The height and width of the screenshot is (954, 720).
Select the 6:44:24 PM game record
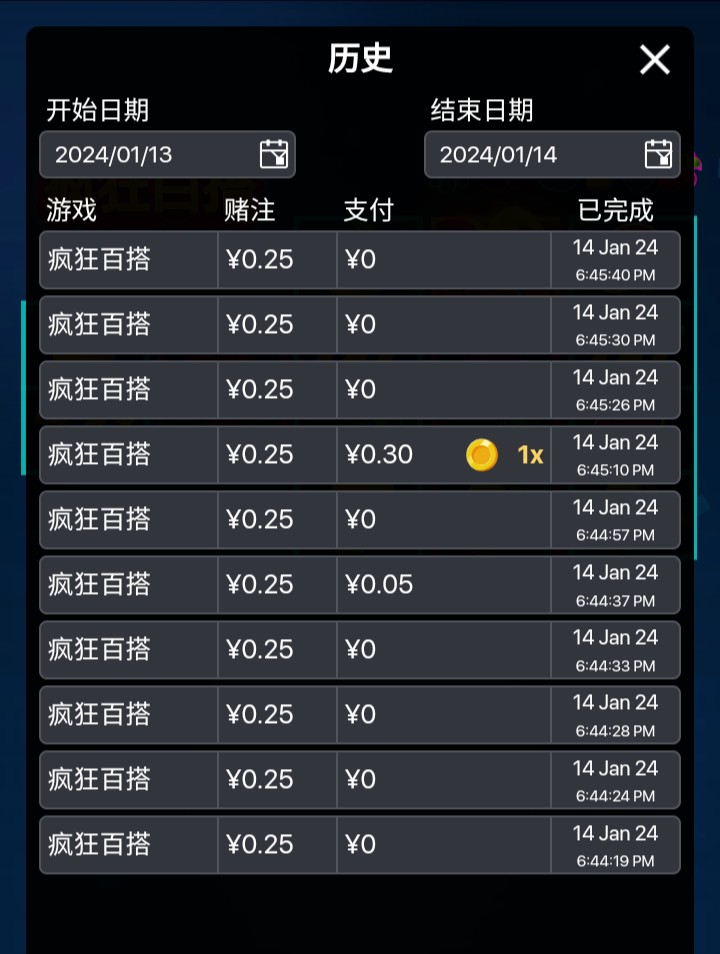(x=360, y=780)
